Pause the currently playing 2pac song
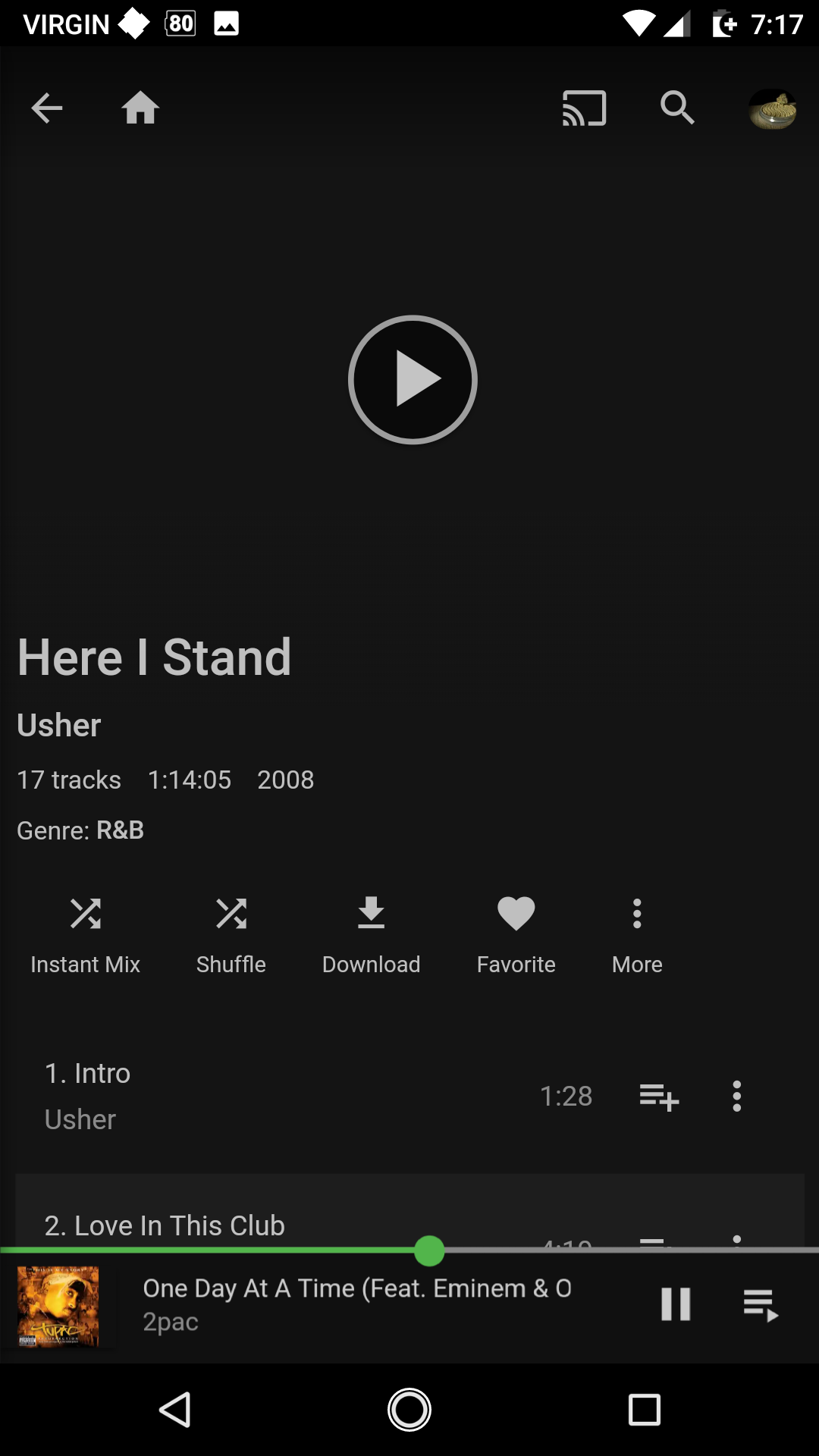 (x=676, y=1306)
